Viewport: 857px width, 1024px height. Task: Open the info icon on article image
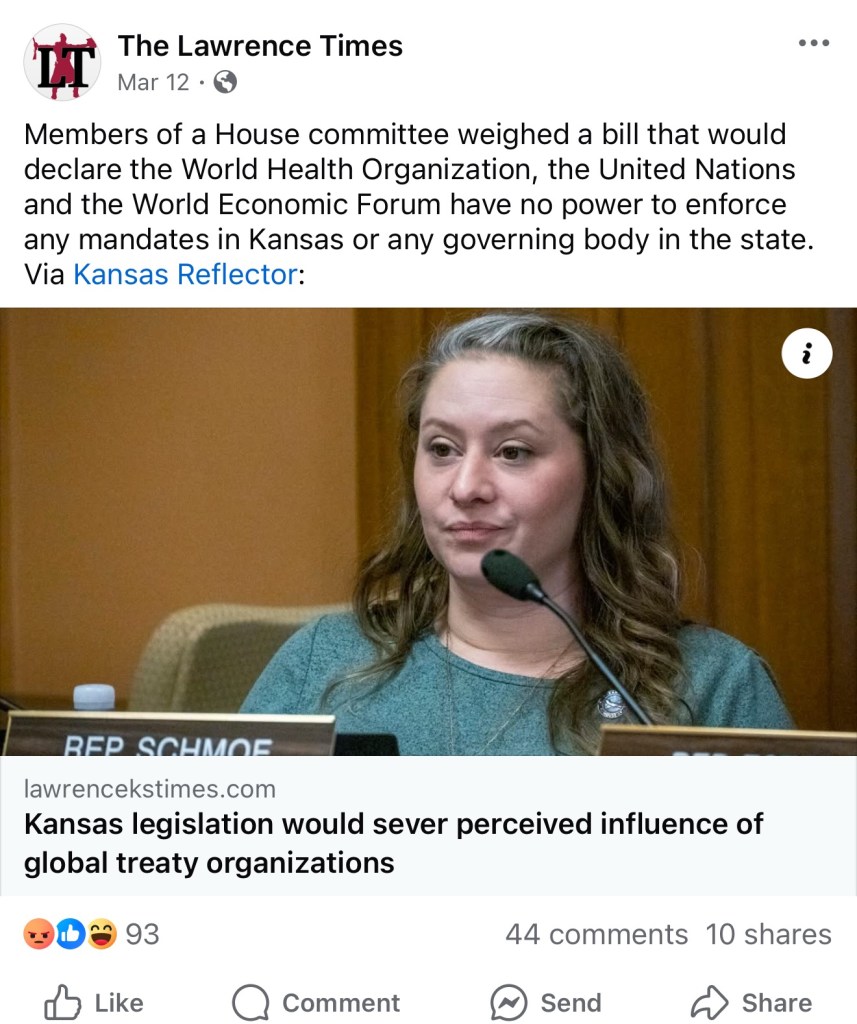806,353
